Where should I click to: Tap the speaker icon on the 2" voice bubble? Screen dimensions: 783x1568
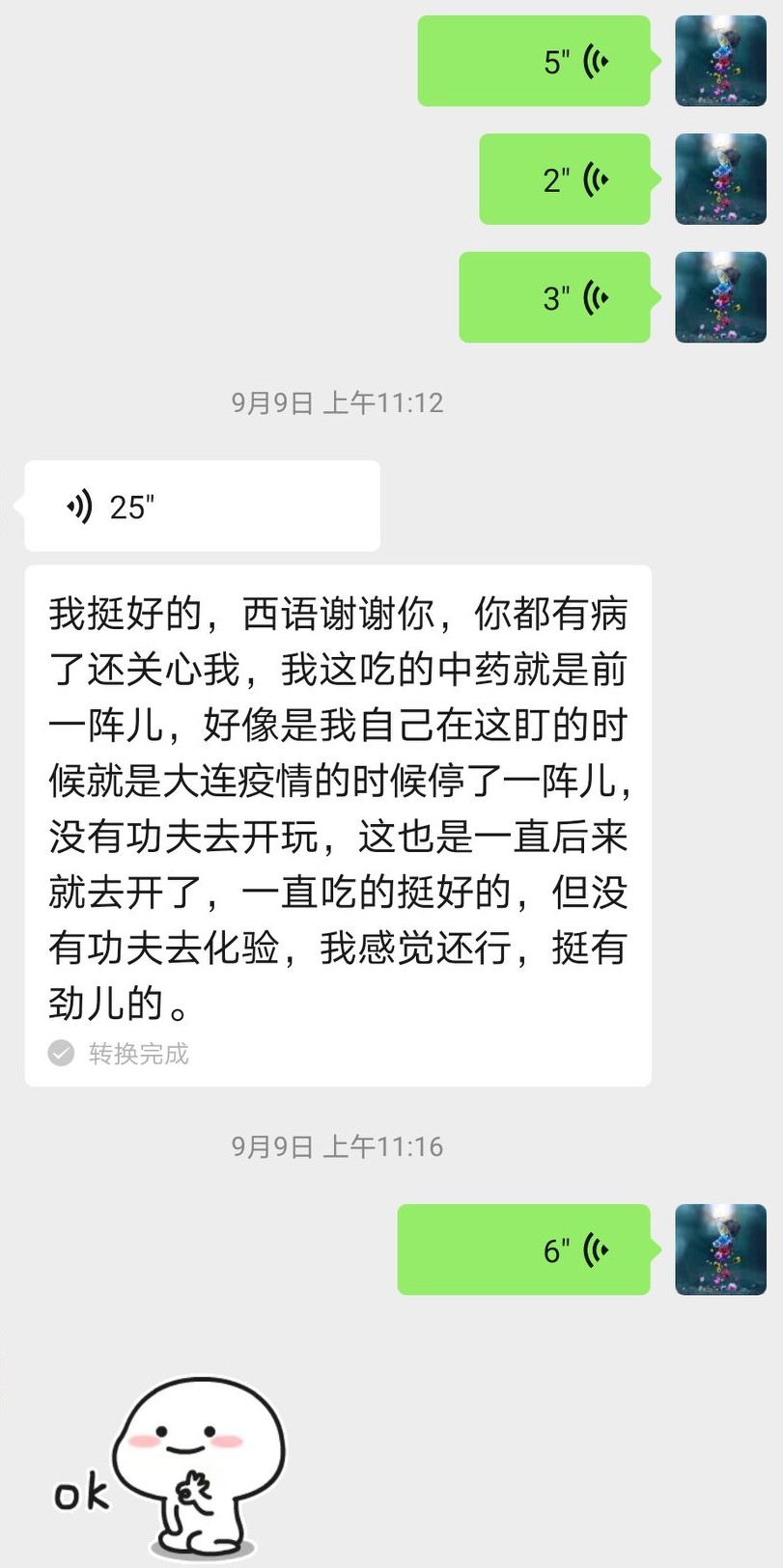pyautogui.click(x=595, y=180)
